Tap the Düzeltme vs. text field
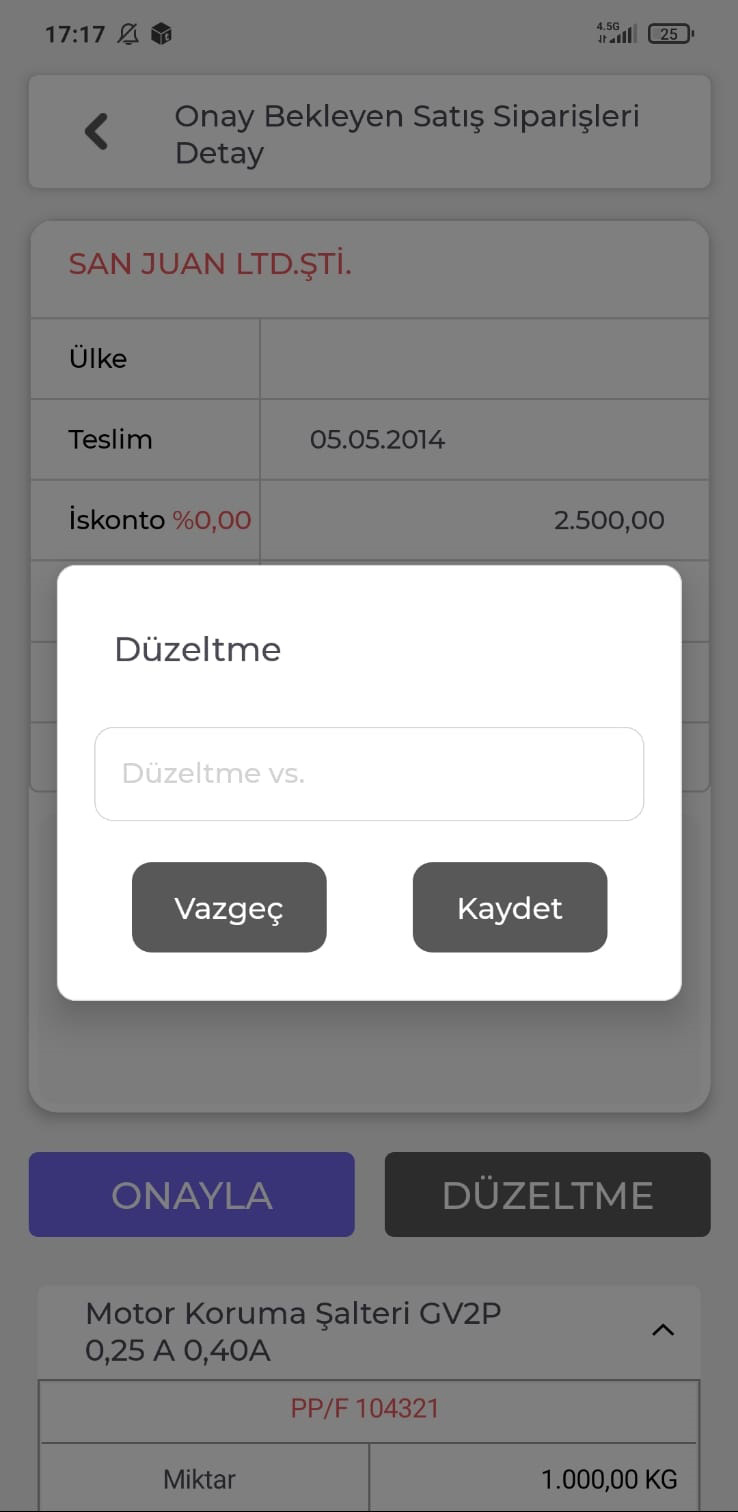The width and height of the screenshot is (738, 1512). (369, 774)
